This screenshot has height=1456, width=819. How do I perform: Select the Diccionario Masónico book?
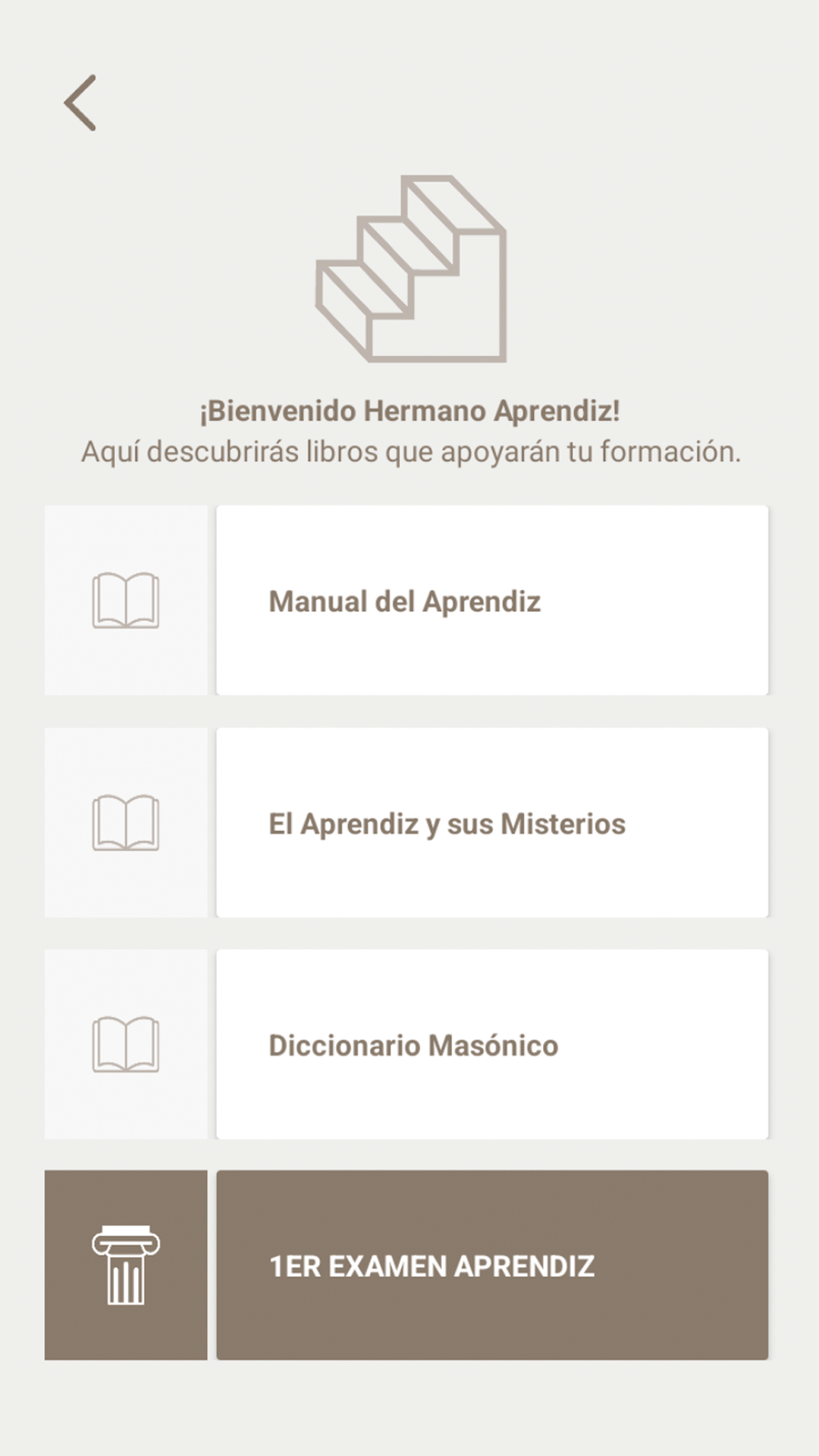coord(491,1044)
